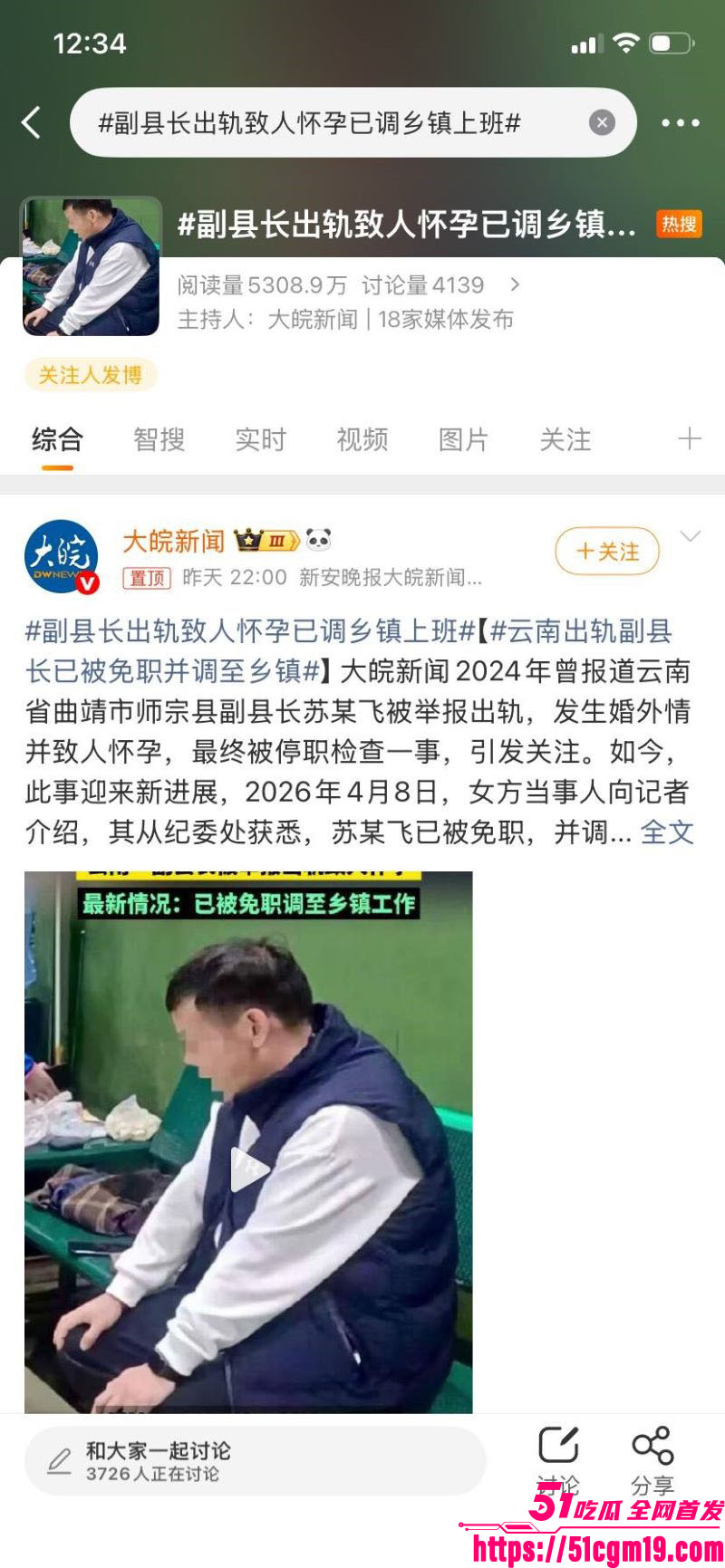Tap 热搜 badge on the topic banner
This screenshot has height=1568, width=725.
click(679, 224)
